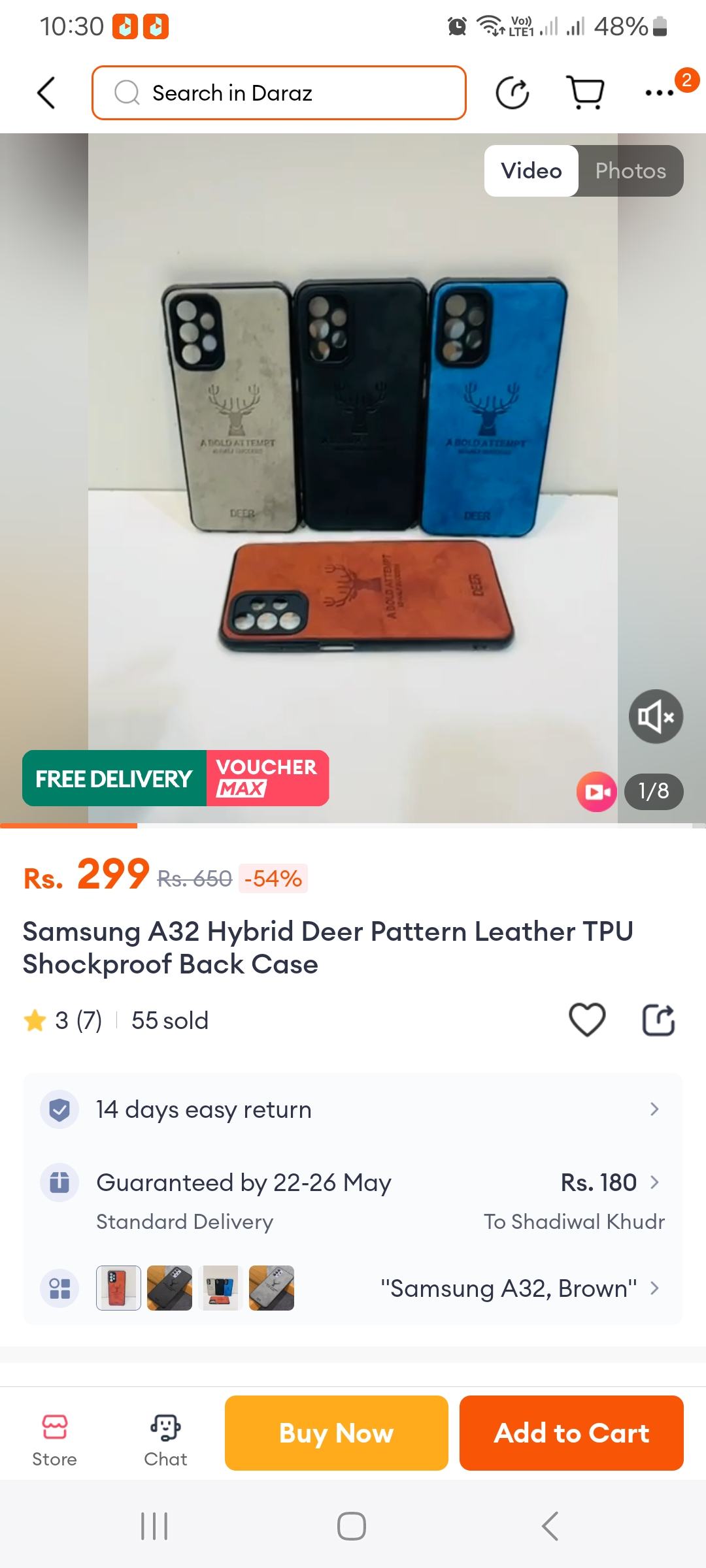Add product to wishlist with heart icon
Screen dimensions: 706x1568
point(587,1020)
